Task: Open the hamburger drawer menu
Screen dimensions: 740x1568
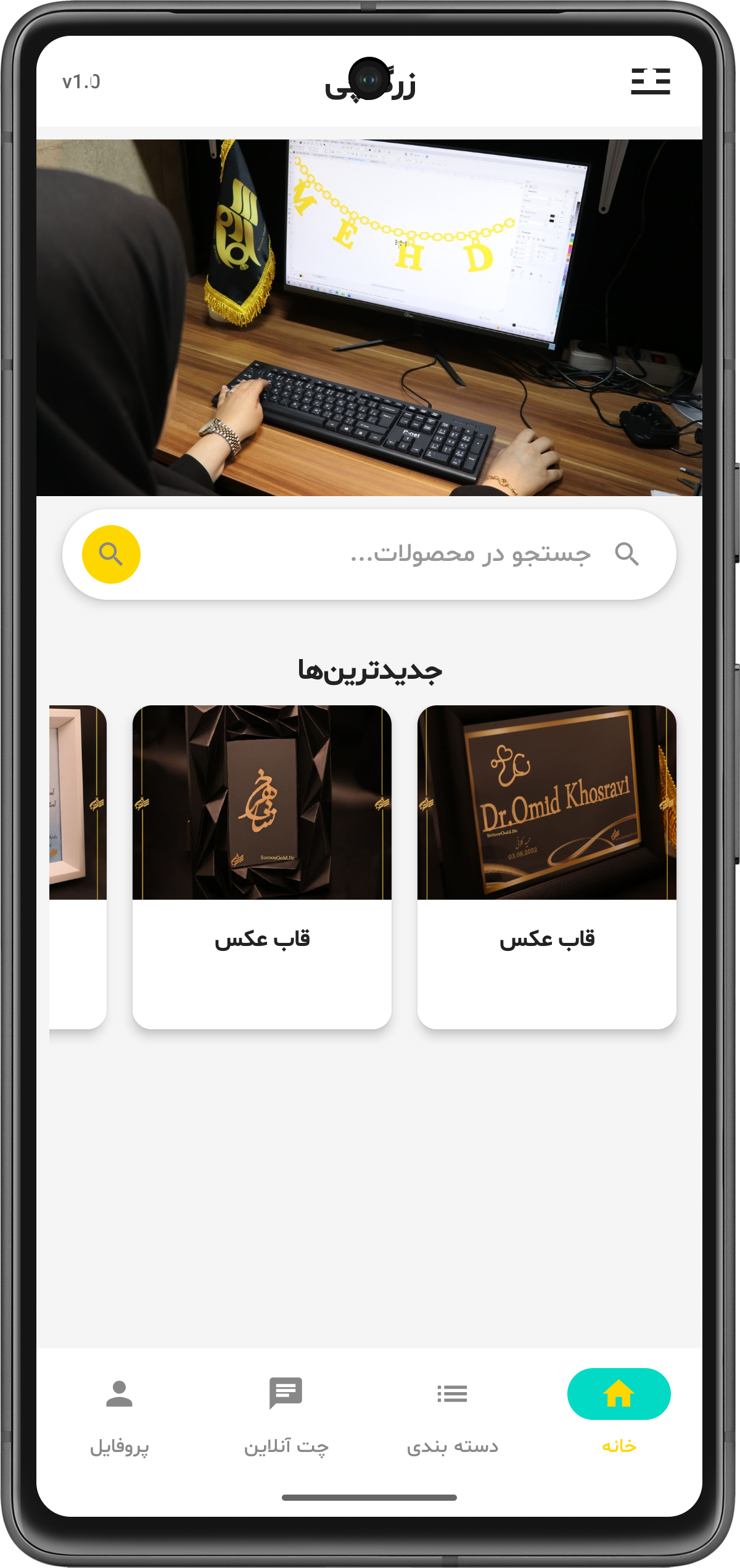Action: [650, 81]
